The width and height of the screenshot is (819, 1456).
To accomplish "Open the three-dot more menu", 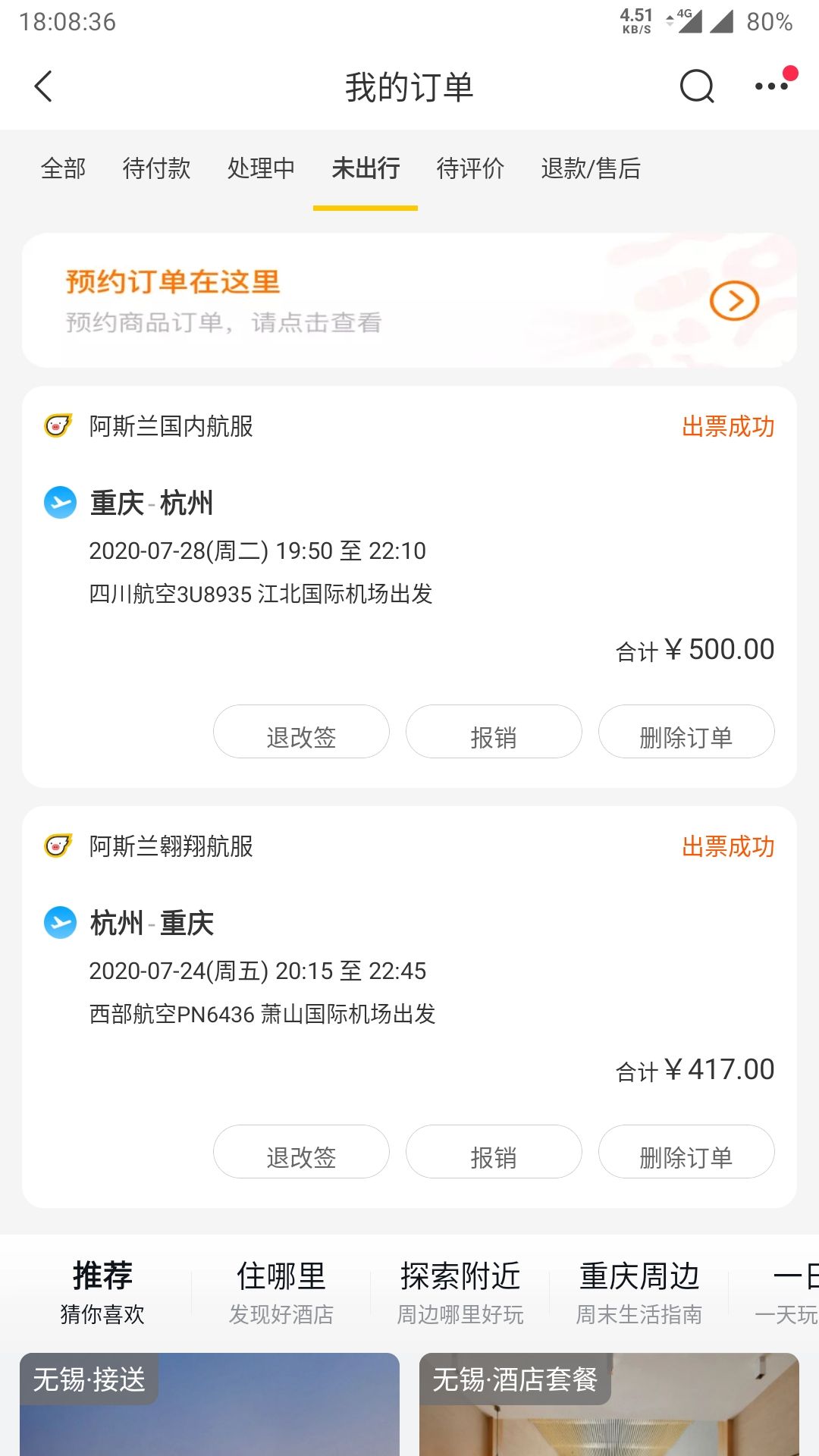I will pyautogui.click(x=772, y=86).
